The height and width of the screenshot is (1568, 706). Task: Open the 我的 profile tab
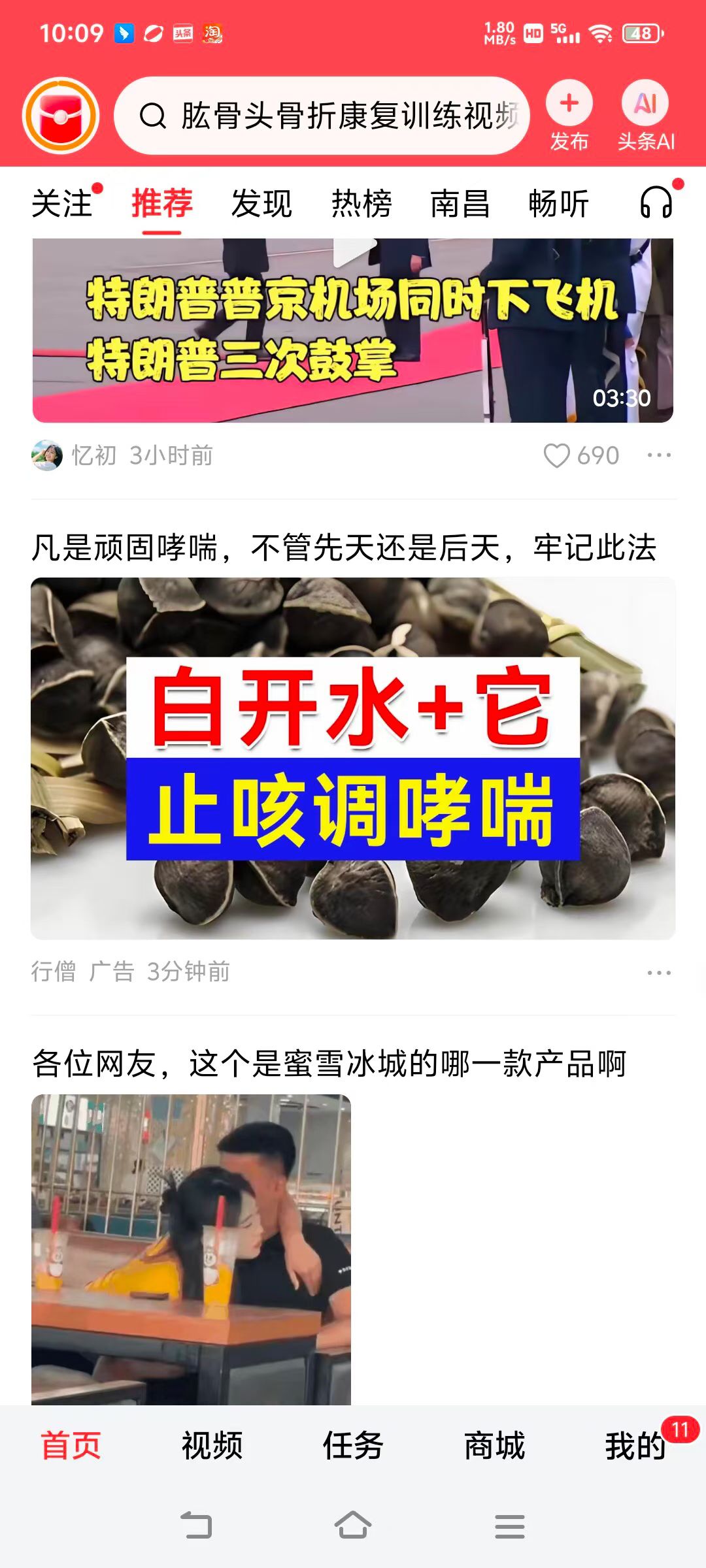click(635, 1445)
